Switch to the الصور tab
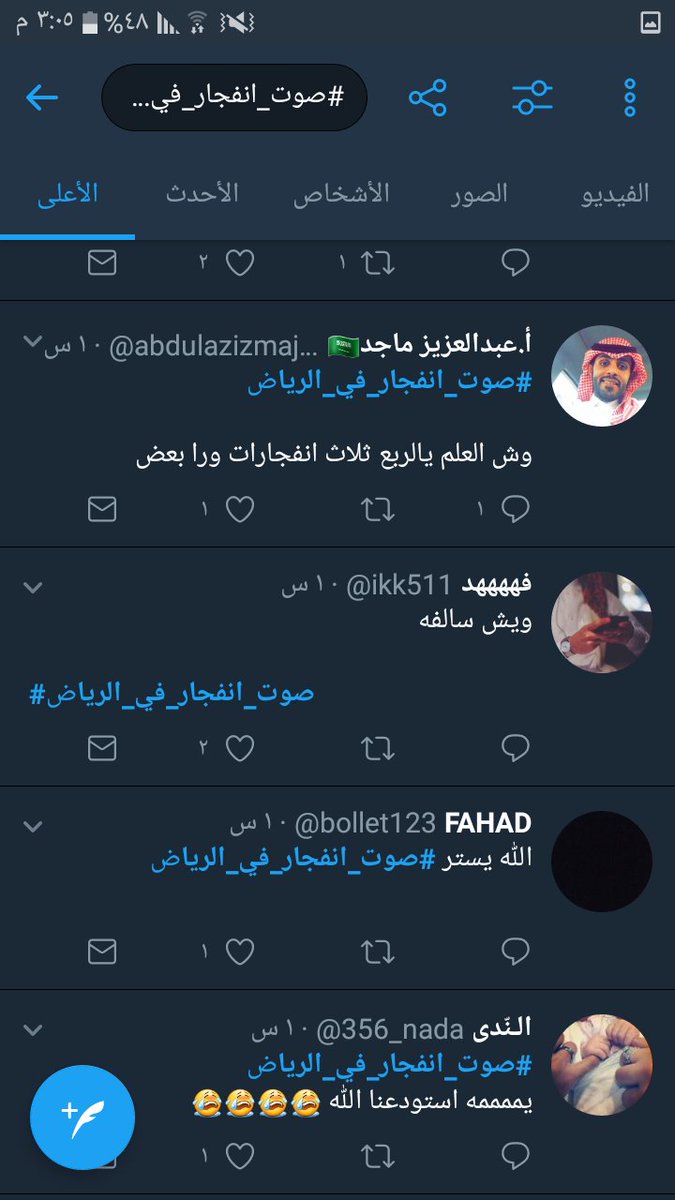Viewport: 675px width, 1200px height. 478,193
